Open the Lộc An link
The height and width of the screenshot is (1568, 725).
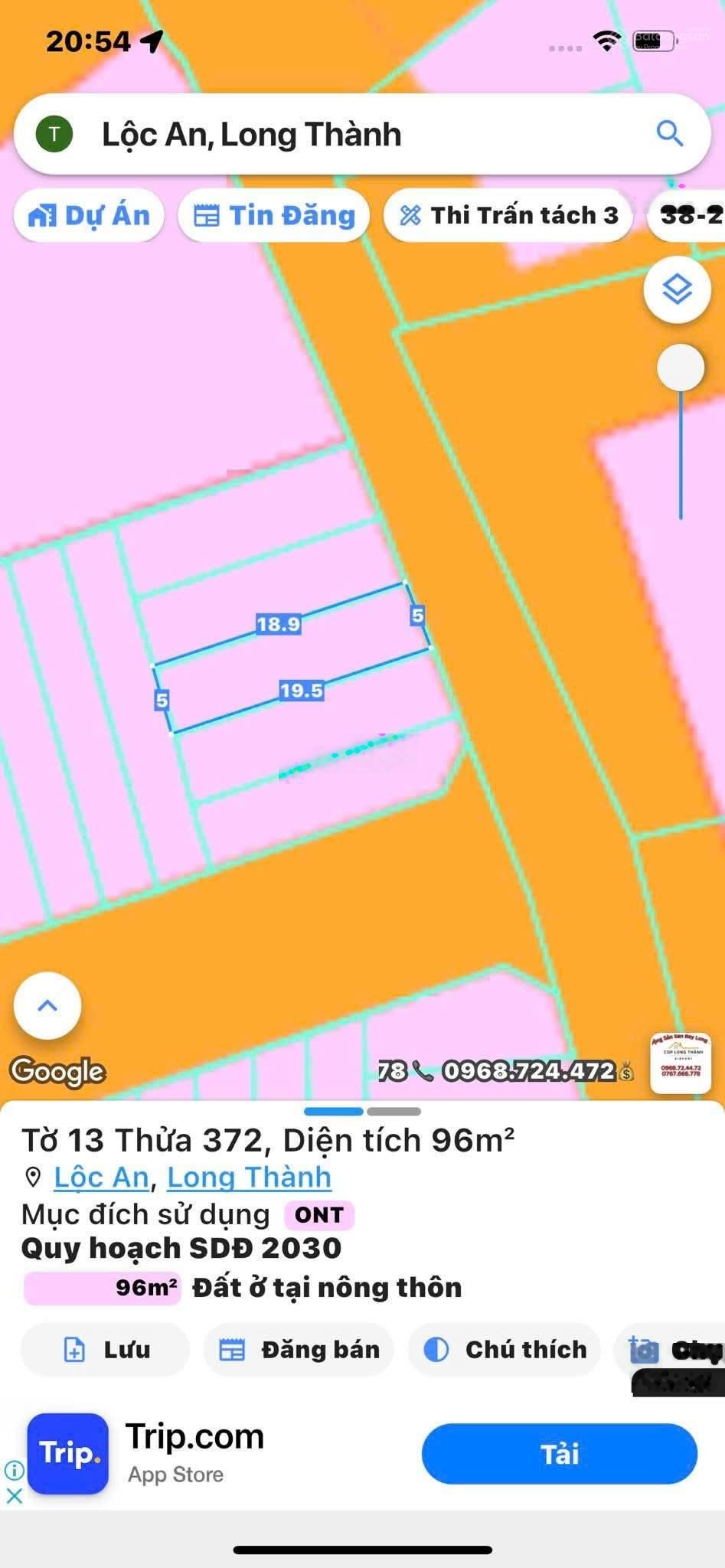pos(101,1177)
